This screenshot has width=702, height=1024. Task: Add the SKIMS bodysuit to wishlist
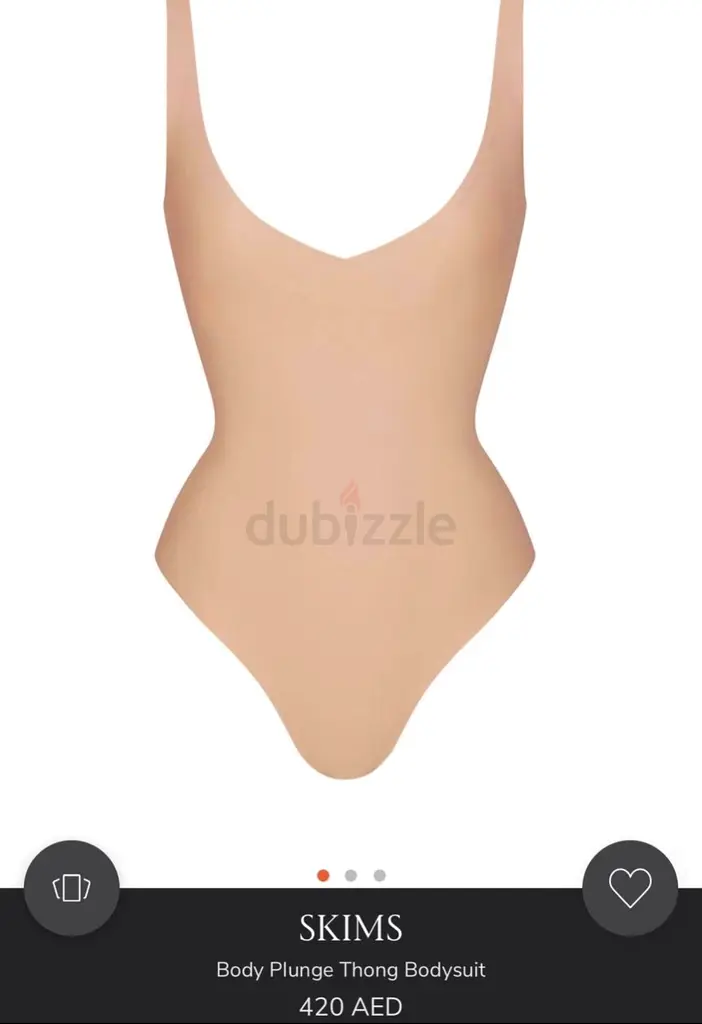coord(630,888)
